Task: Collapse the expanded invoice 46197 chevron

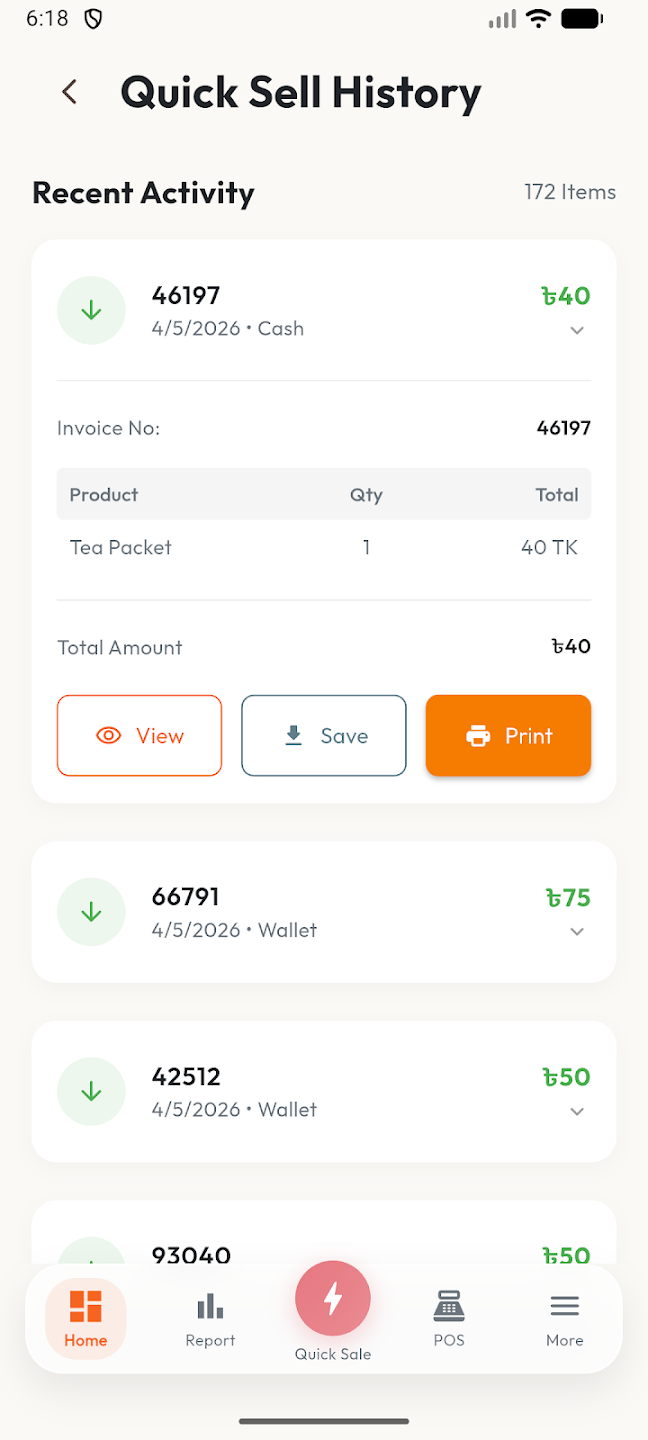Action: point(577,331)
